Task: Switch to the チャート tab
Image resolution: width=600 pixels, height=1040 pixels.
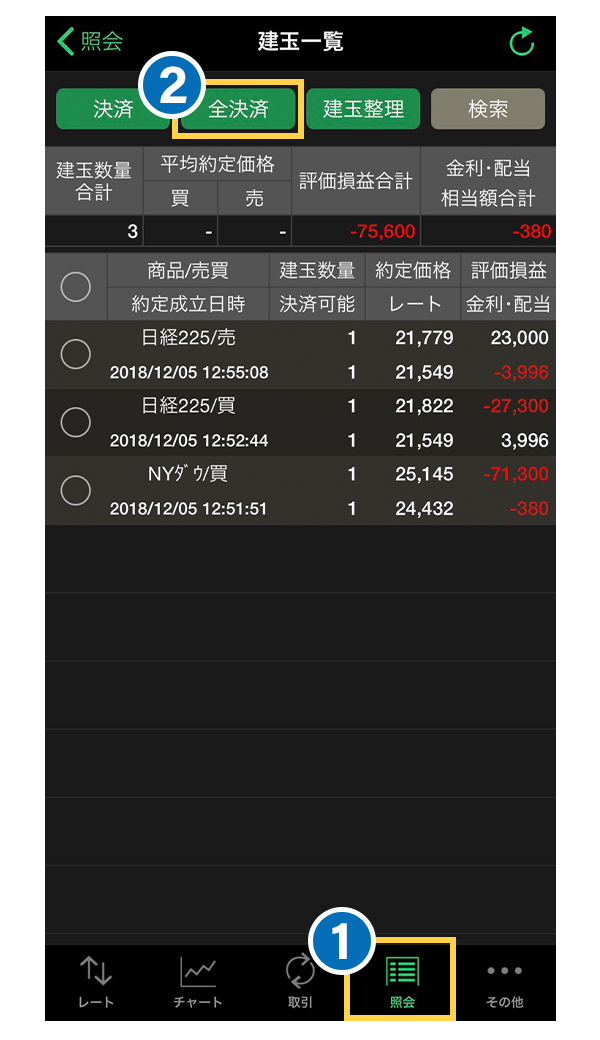Action: point(198,982)
